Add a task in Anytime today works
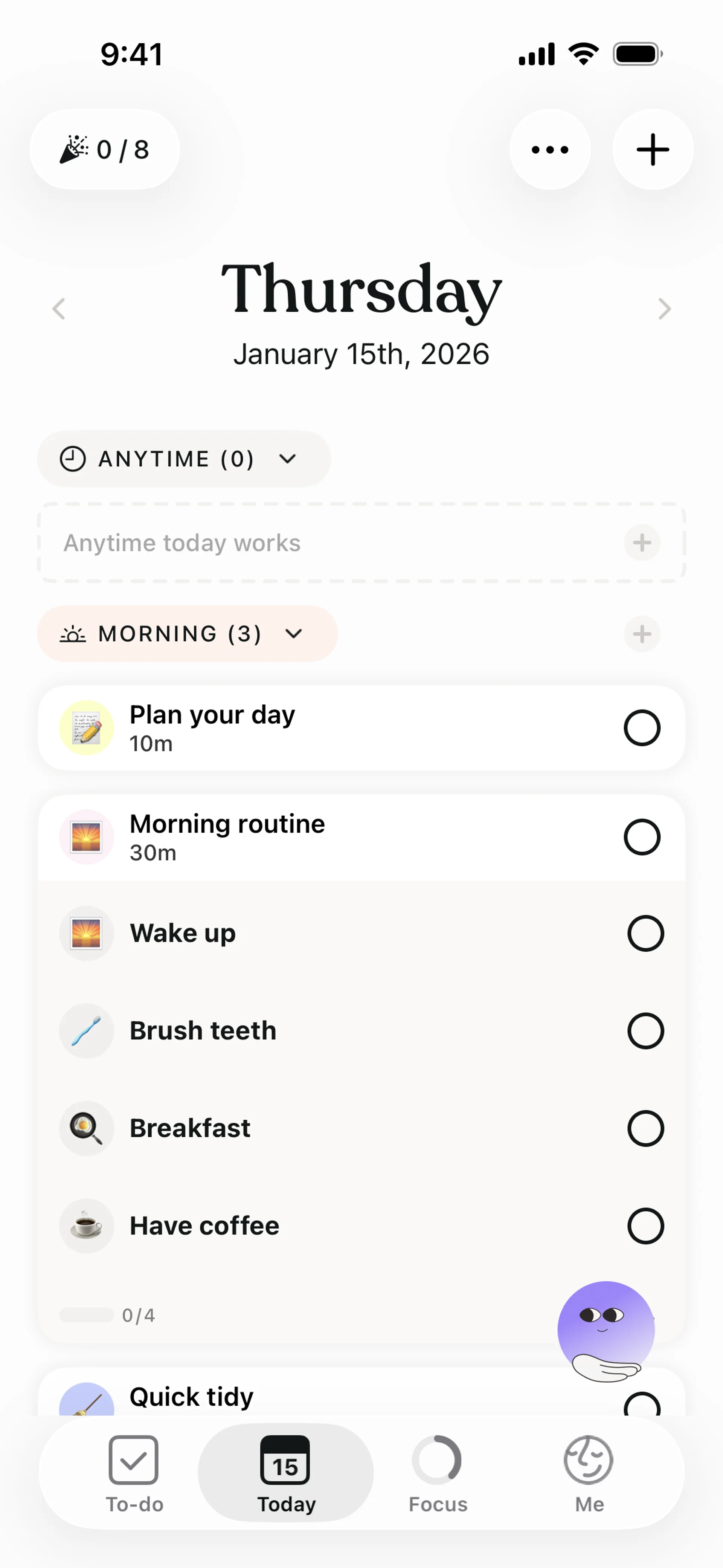 [641, 543]
